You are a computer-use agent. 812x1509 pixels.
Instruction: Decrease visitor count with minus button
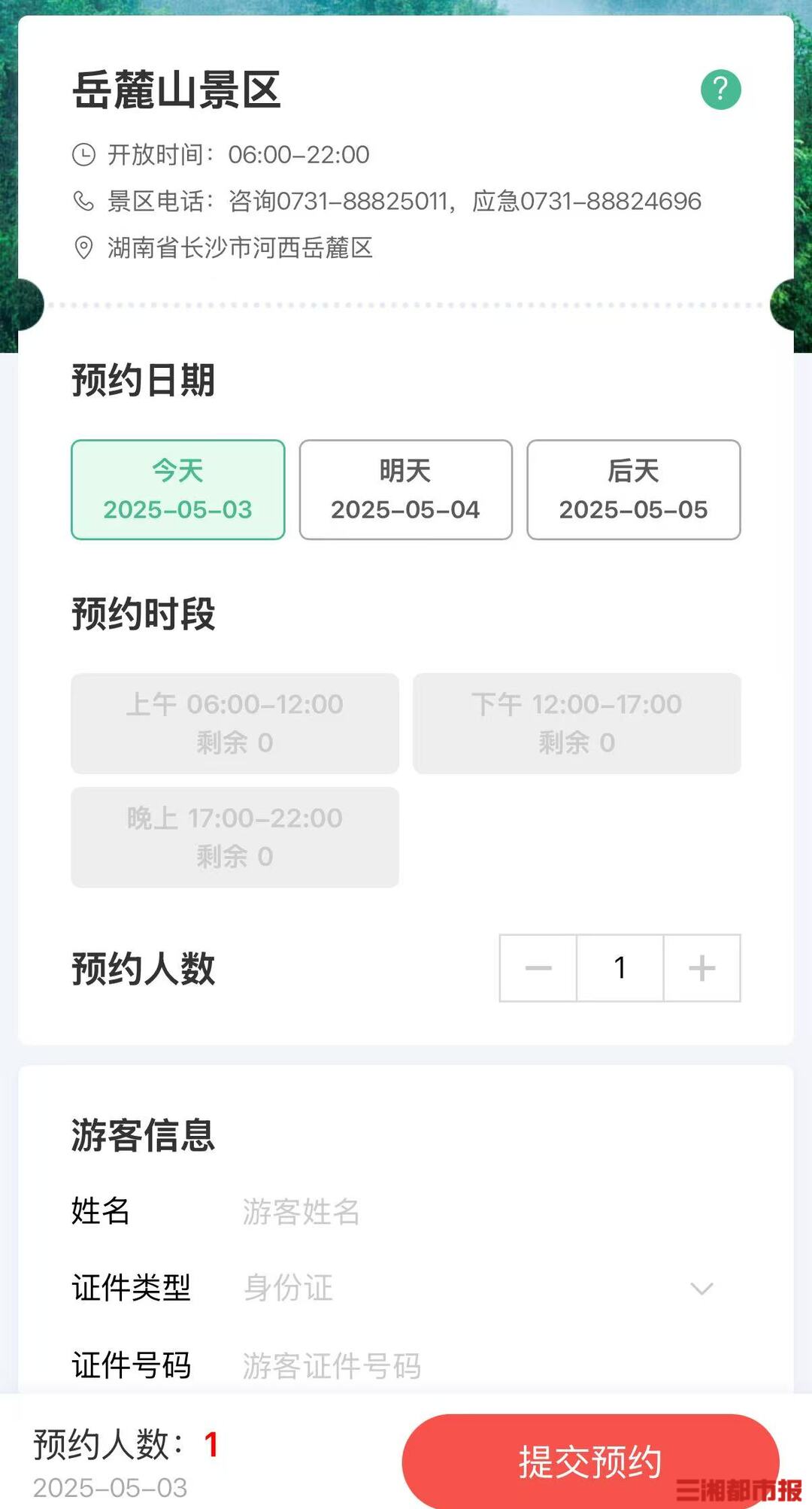point(538,968)
